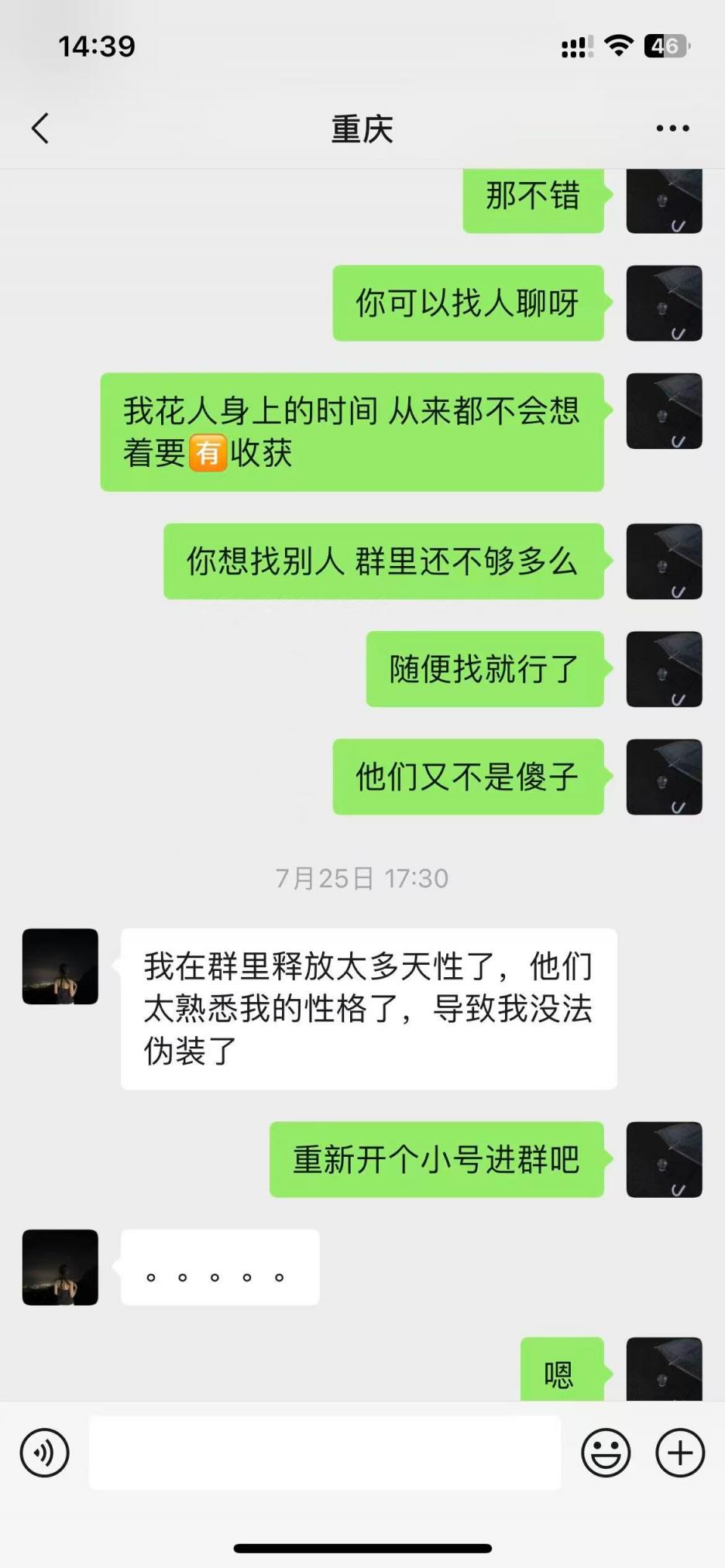Go back from the 重庆 chat
The image size is (725, 1568).
(40, 129)
